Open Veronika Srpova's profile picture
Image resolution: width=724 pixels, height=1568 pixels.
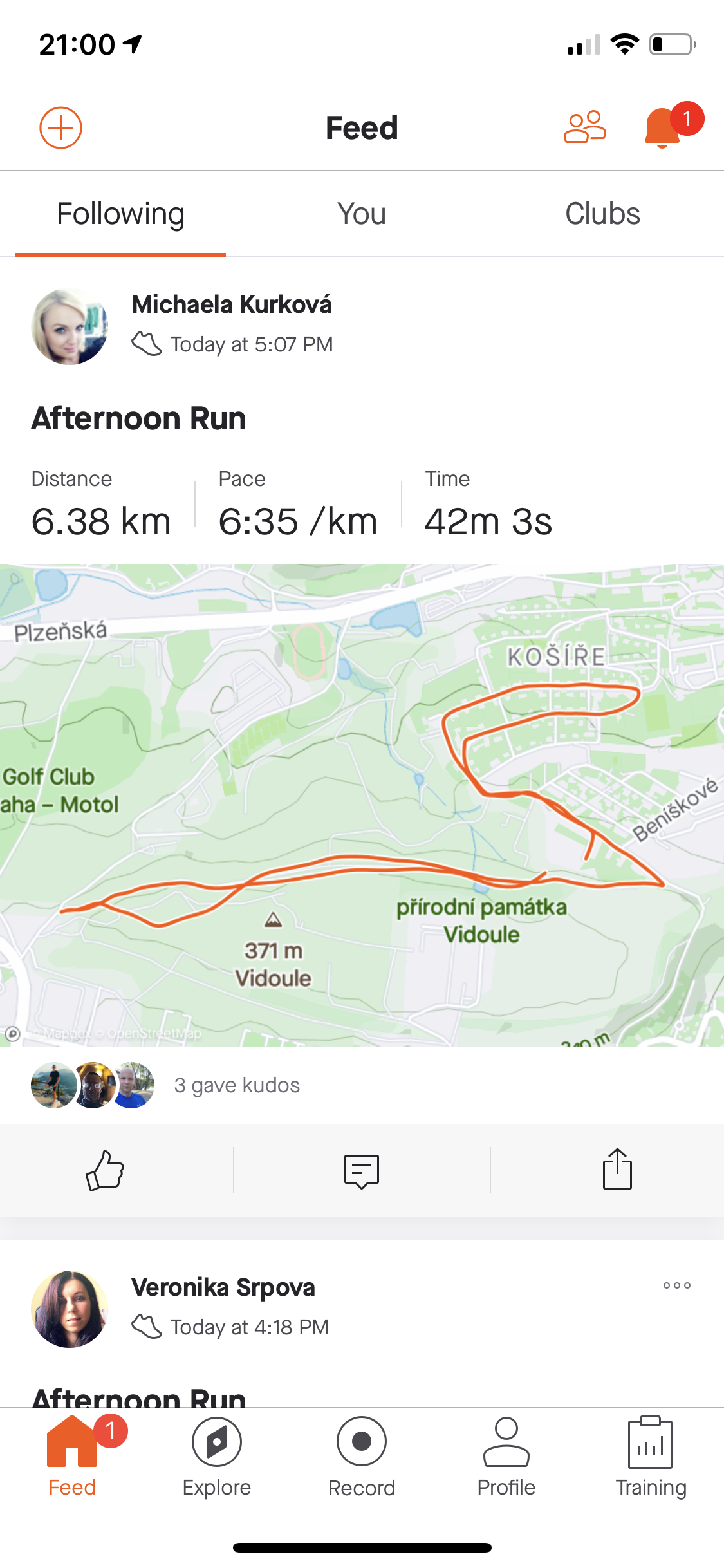[70, 1309]
